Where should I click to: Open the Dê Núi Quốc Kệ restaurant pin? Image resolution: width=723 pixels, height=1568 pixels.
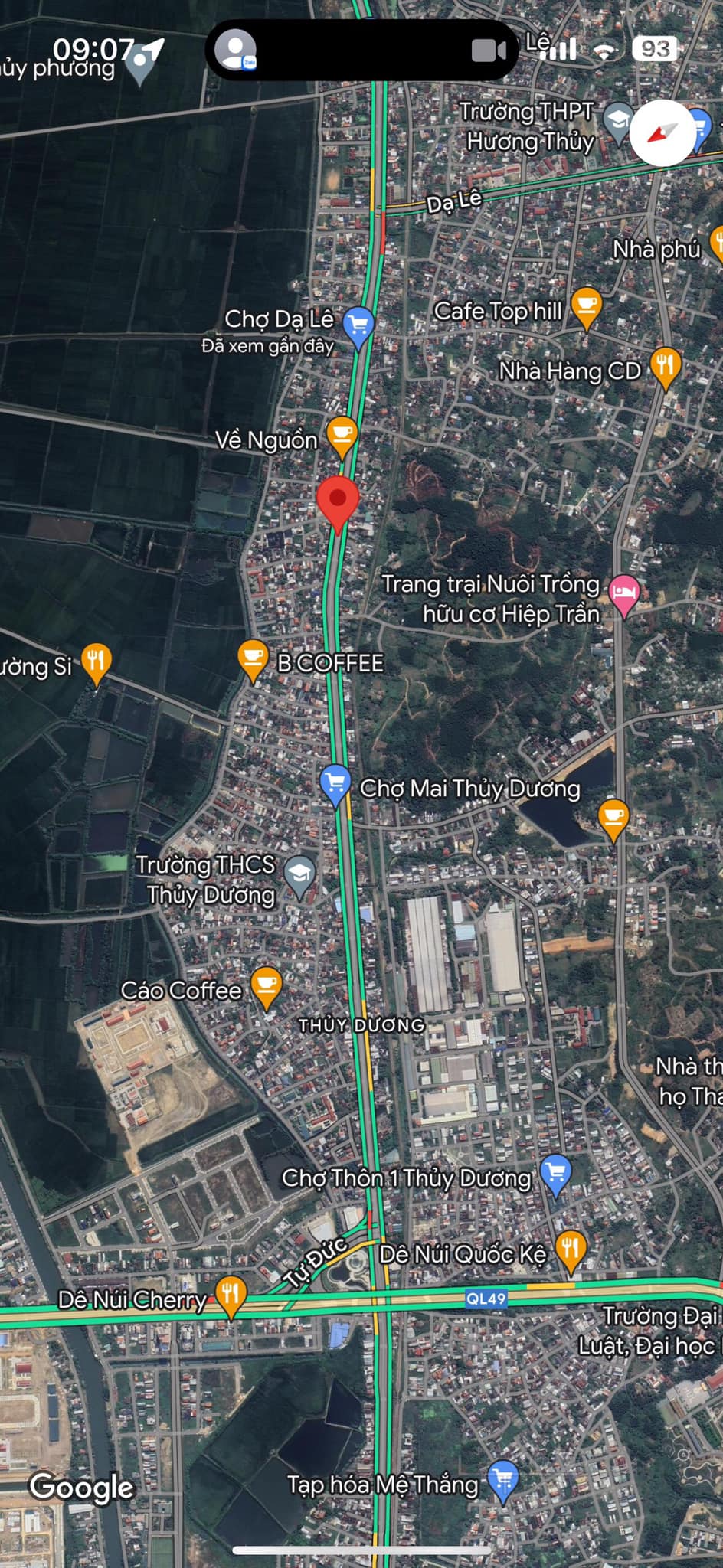[571, 1250]
